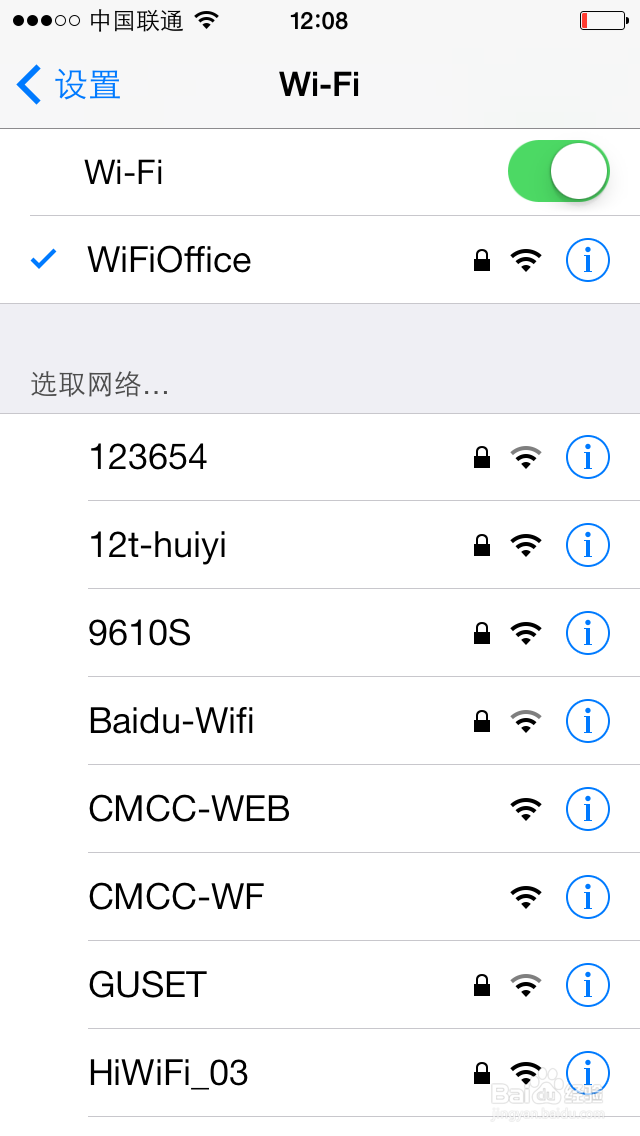Open info icon next to GUSET
Screen dimensions: 640x1136
(x=587, y=985)
